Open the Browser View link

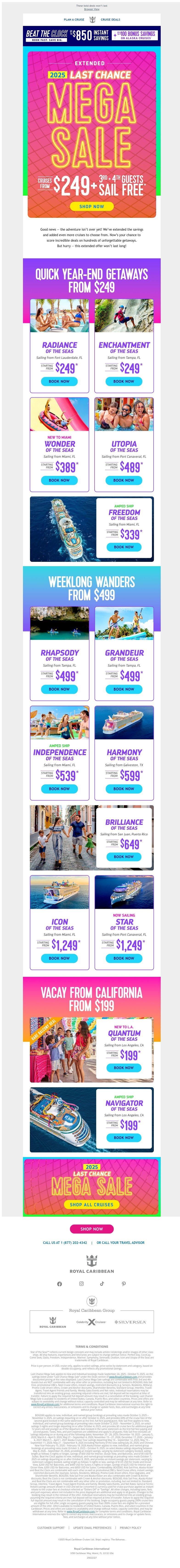pyautogui.click(x=92, y=9)
